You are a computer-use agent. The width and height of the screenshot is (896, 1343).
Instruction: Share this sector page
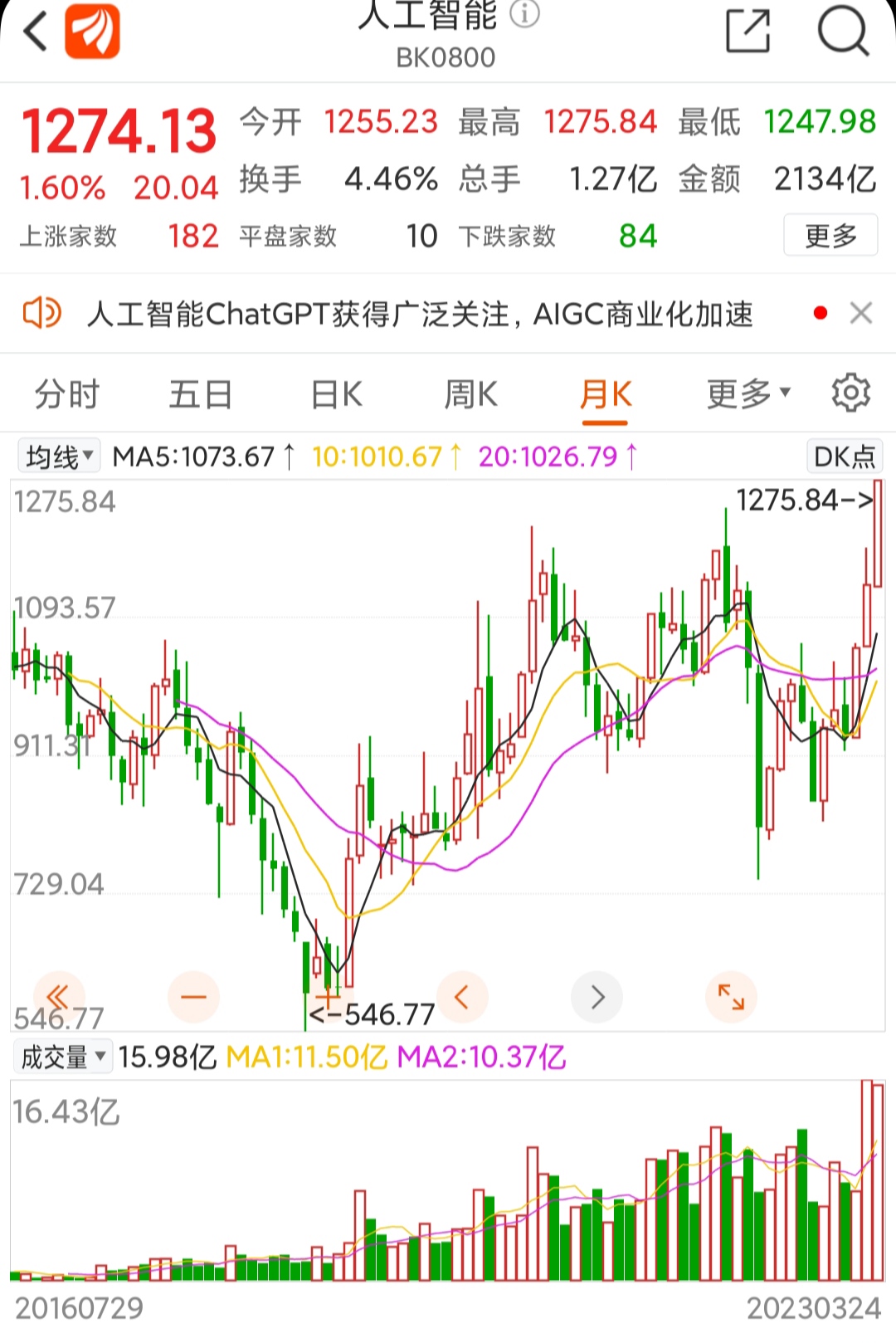click(747, 32)
